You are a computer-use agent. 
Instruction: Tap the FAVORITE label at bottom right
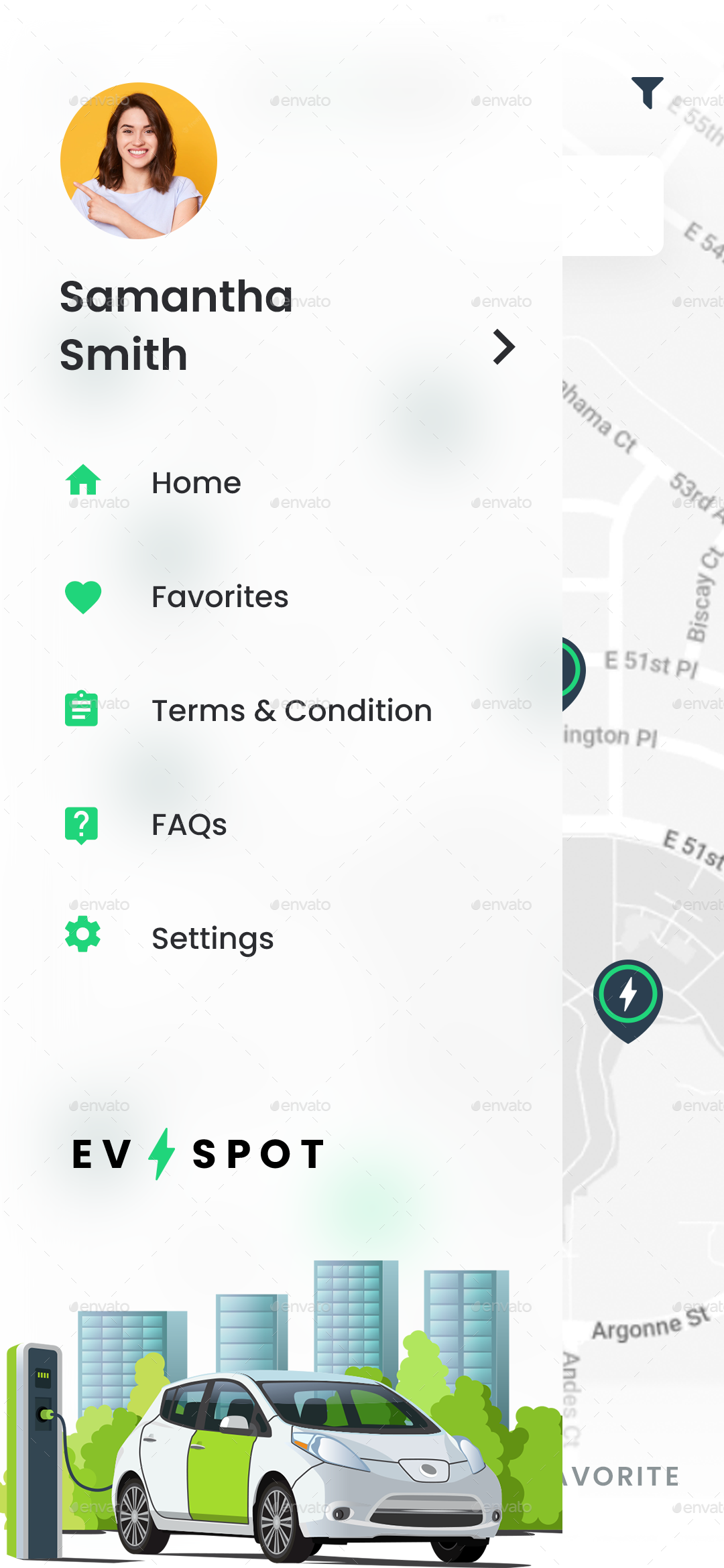[620, 1477]
